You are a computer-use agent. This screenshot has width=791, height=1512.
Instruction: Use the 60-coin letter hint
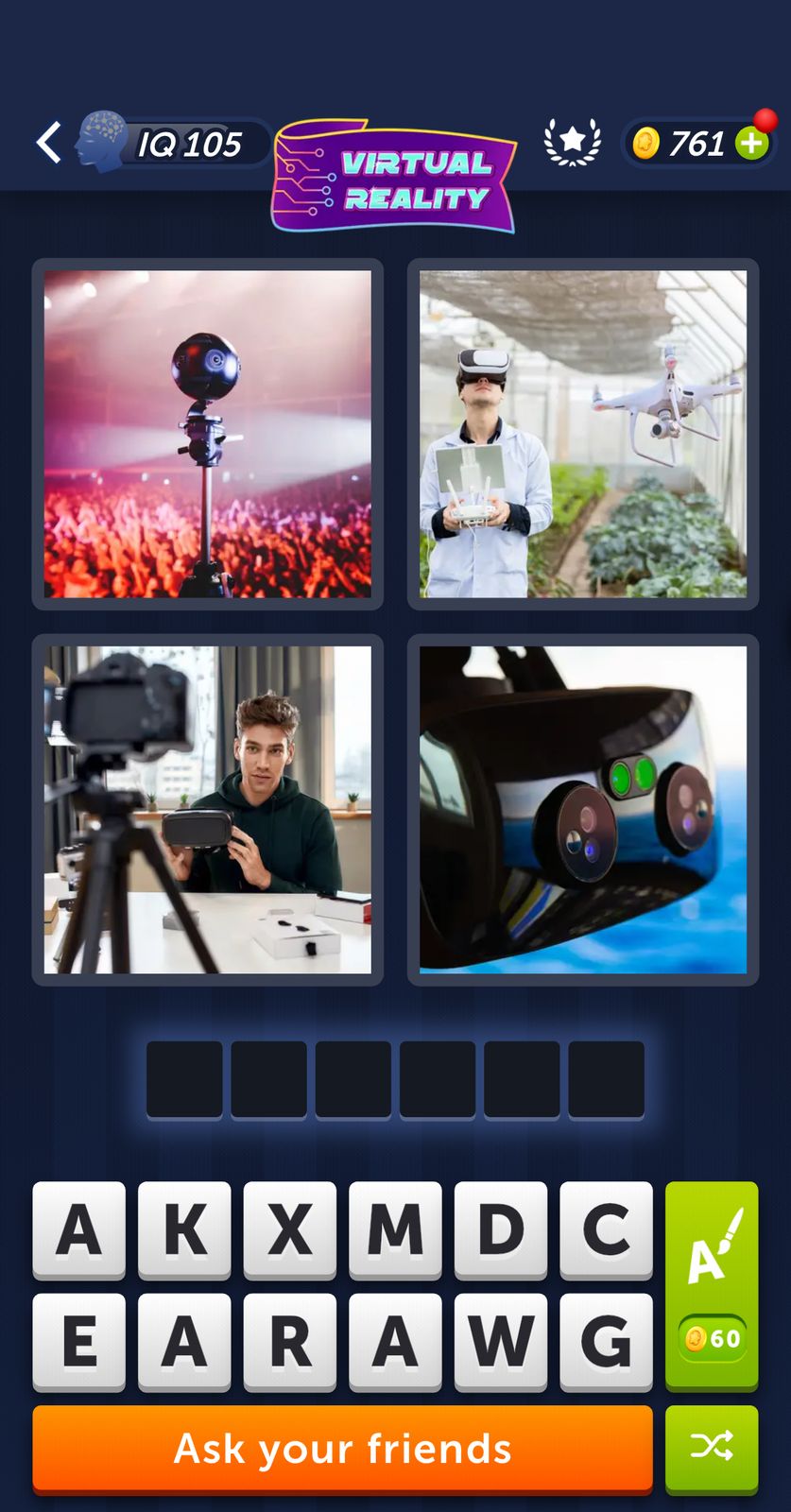(712, 1285)
